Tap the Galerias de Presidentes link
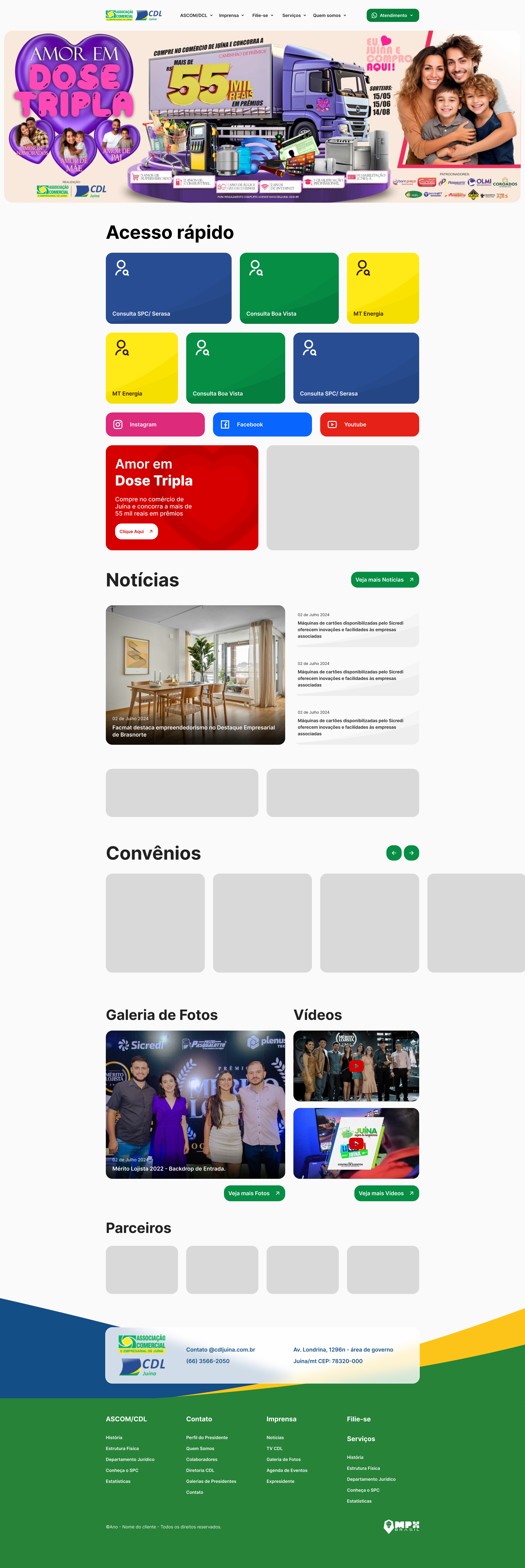This screenshot has width=525, height=1568. 211,1482
